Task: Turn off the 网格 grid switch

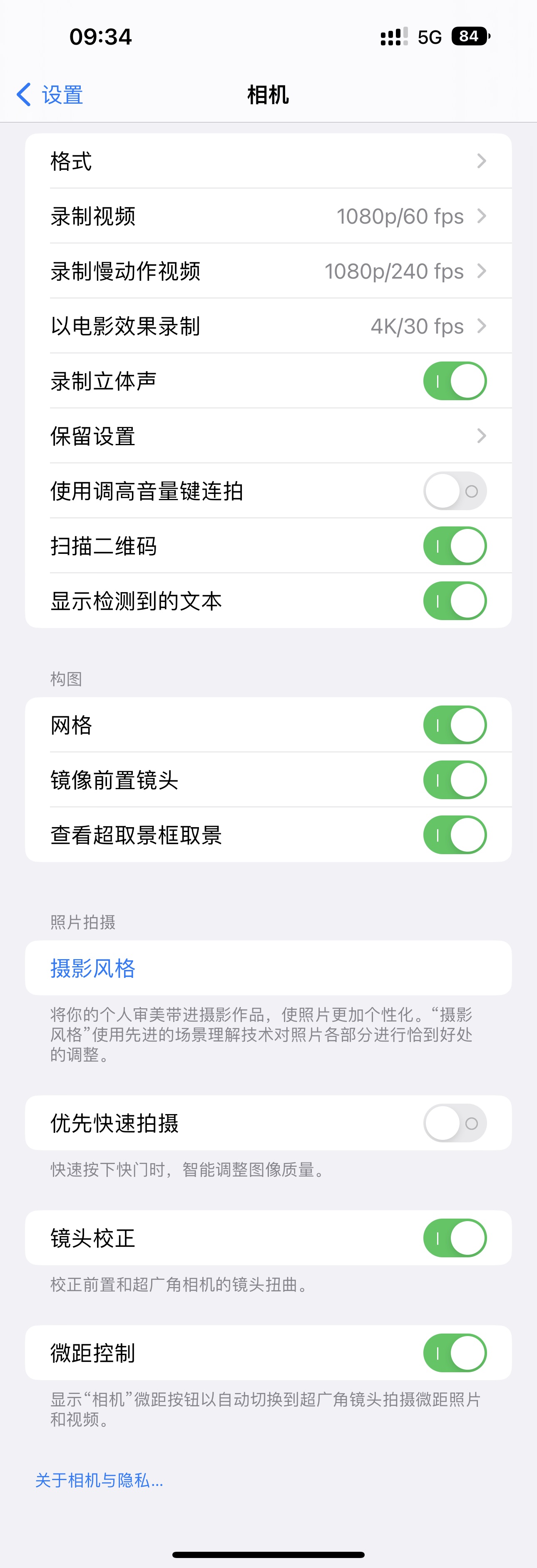Action: pyautogui.click(x=454, y=725)
